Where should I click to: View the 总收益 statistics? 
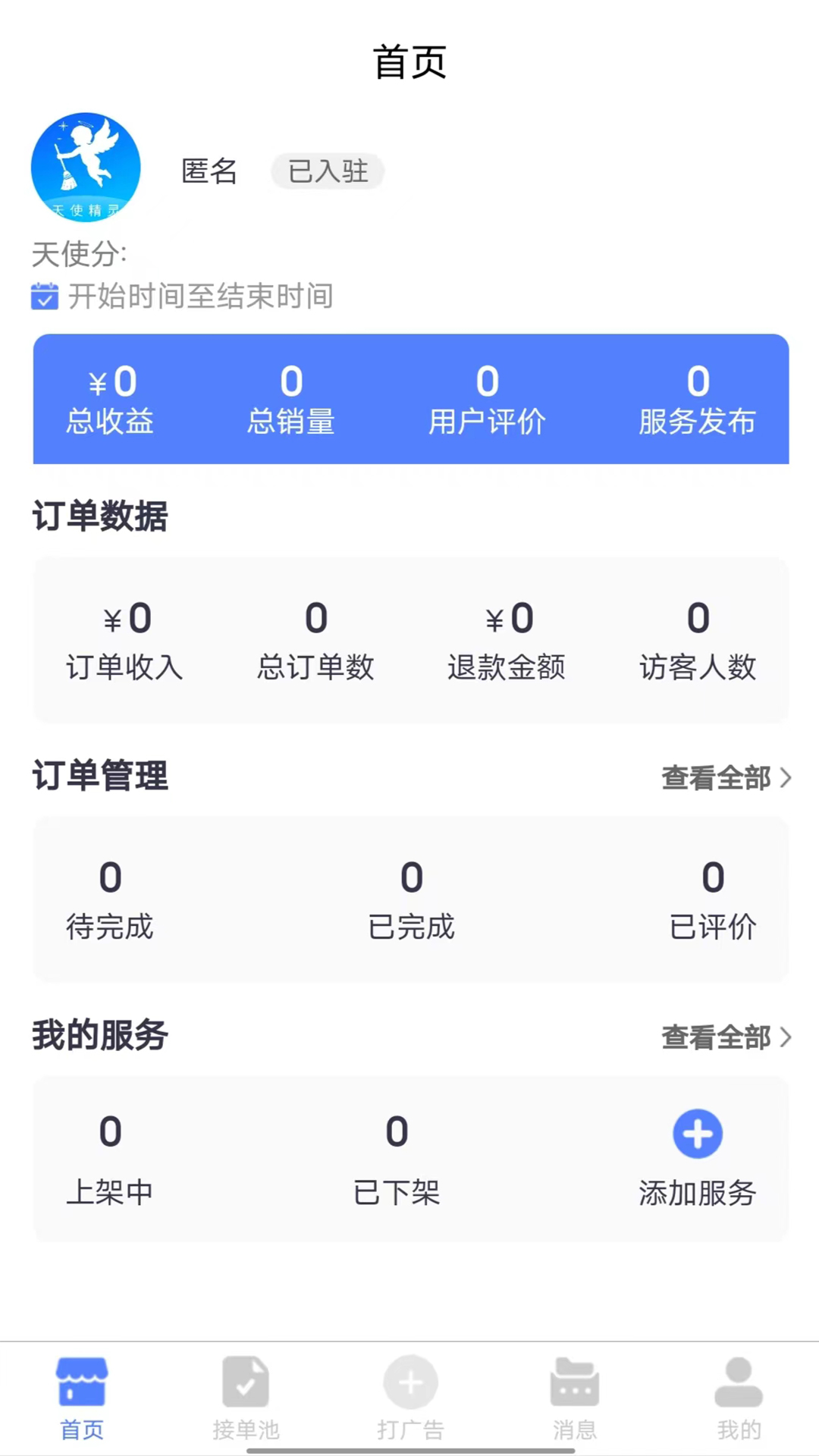[x=109, y=398]
